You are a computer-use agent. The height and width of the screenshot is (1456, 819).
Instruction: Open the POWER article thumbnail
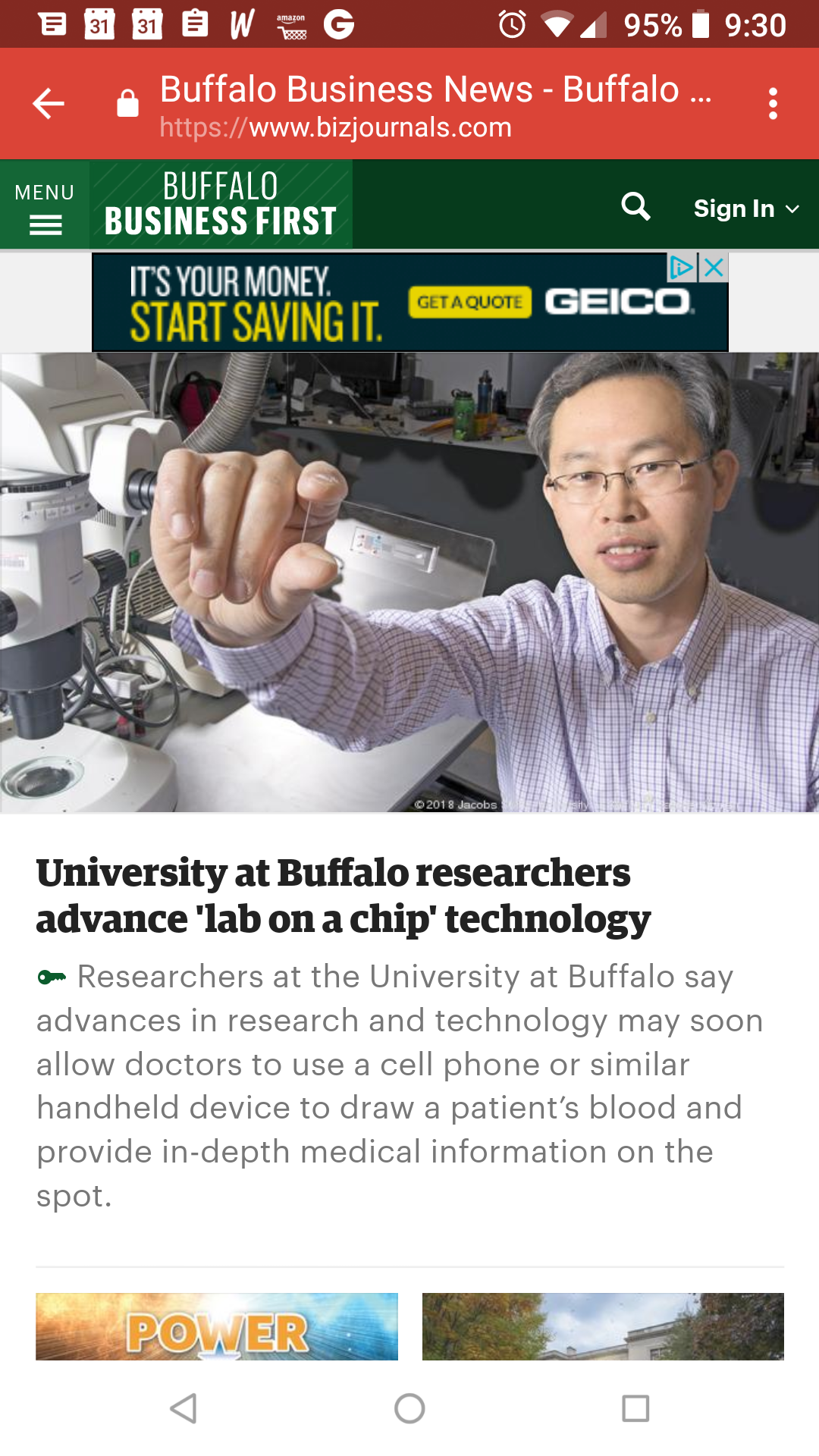(x=217, y=1326)
